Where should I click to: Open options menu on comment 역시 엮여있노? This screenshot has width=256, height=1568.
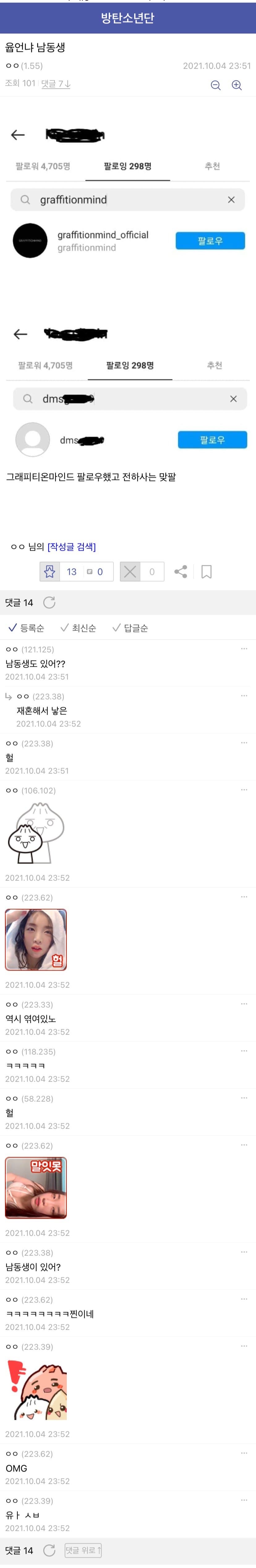click(244, 1004)
